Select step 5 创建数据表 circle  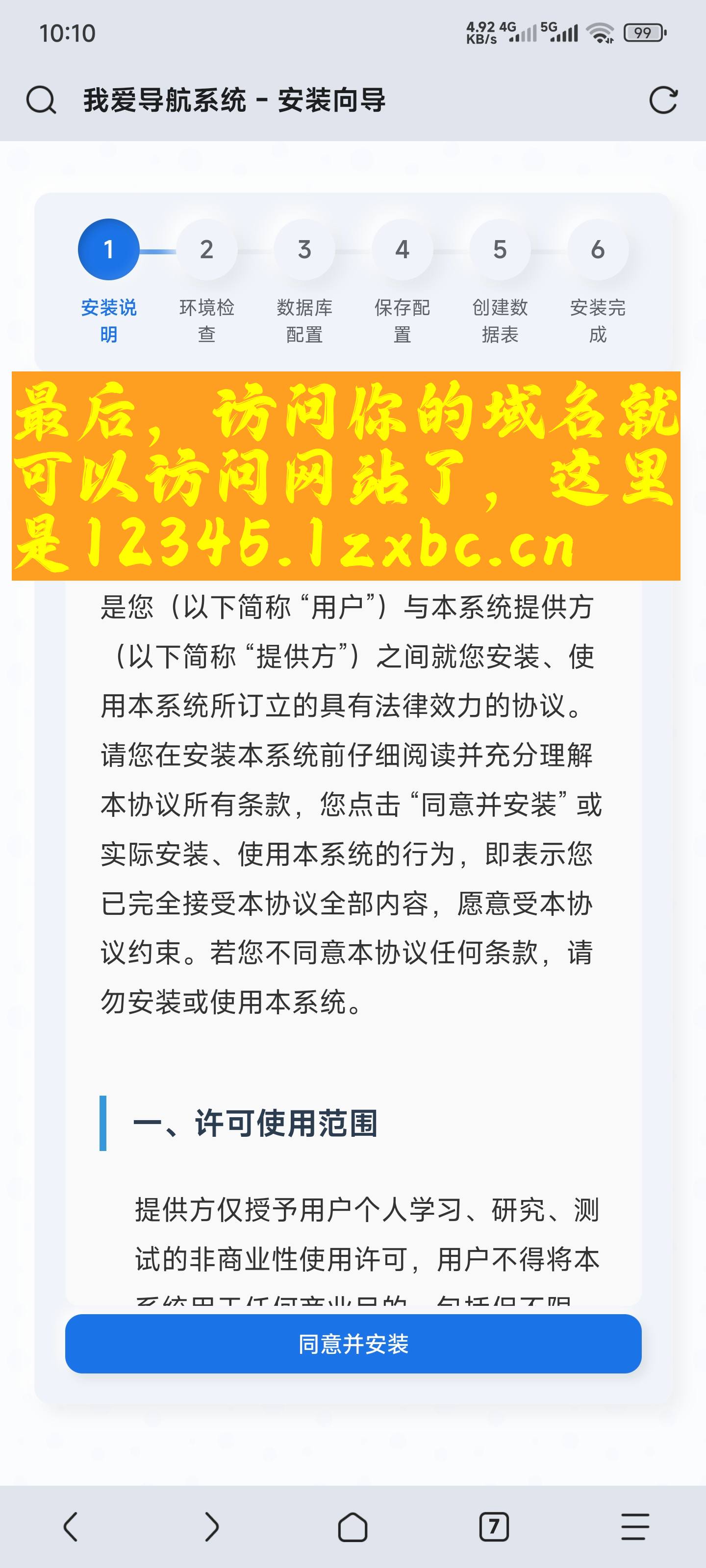tap(500, 250)
